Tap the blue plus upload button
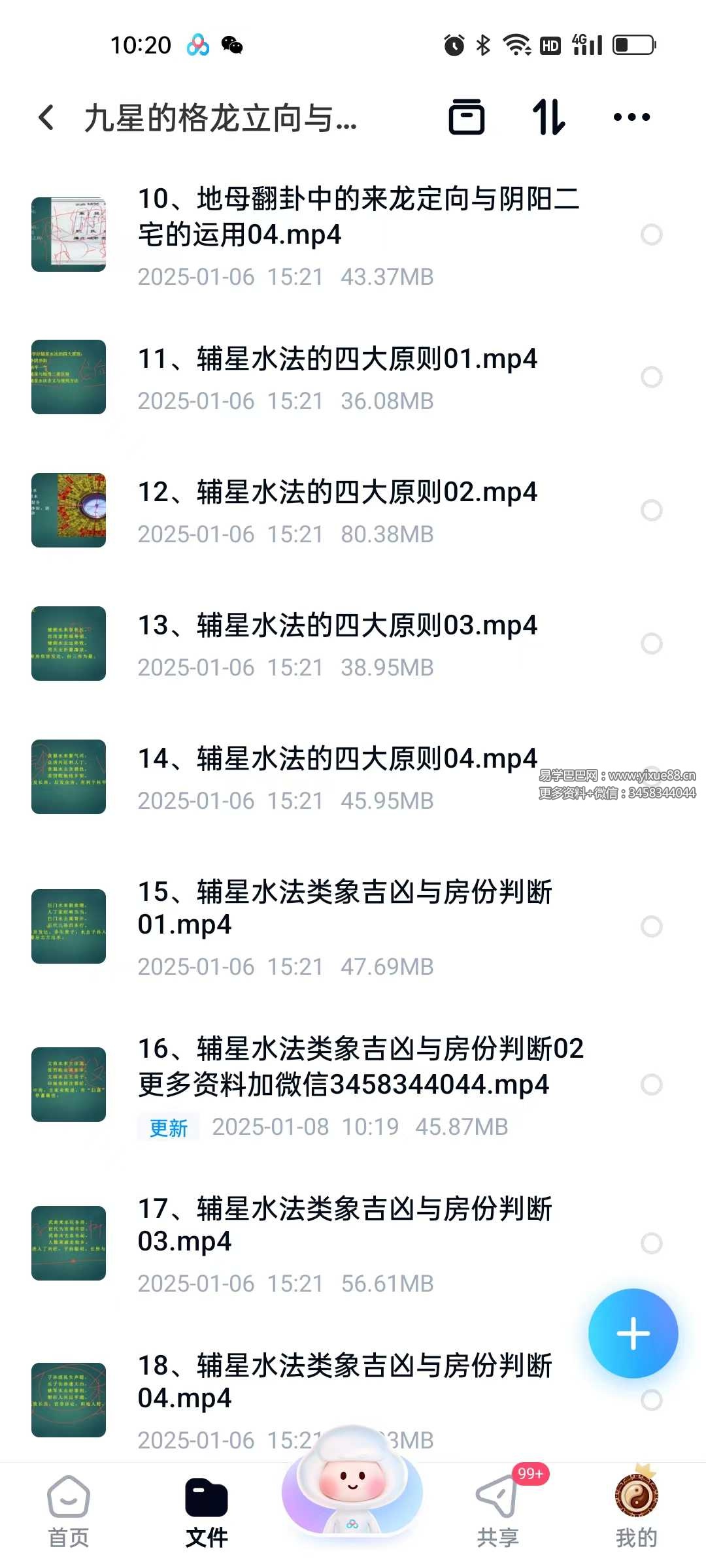The width and height of the screenshot is (706, 1568). tap(633, 1333)
